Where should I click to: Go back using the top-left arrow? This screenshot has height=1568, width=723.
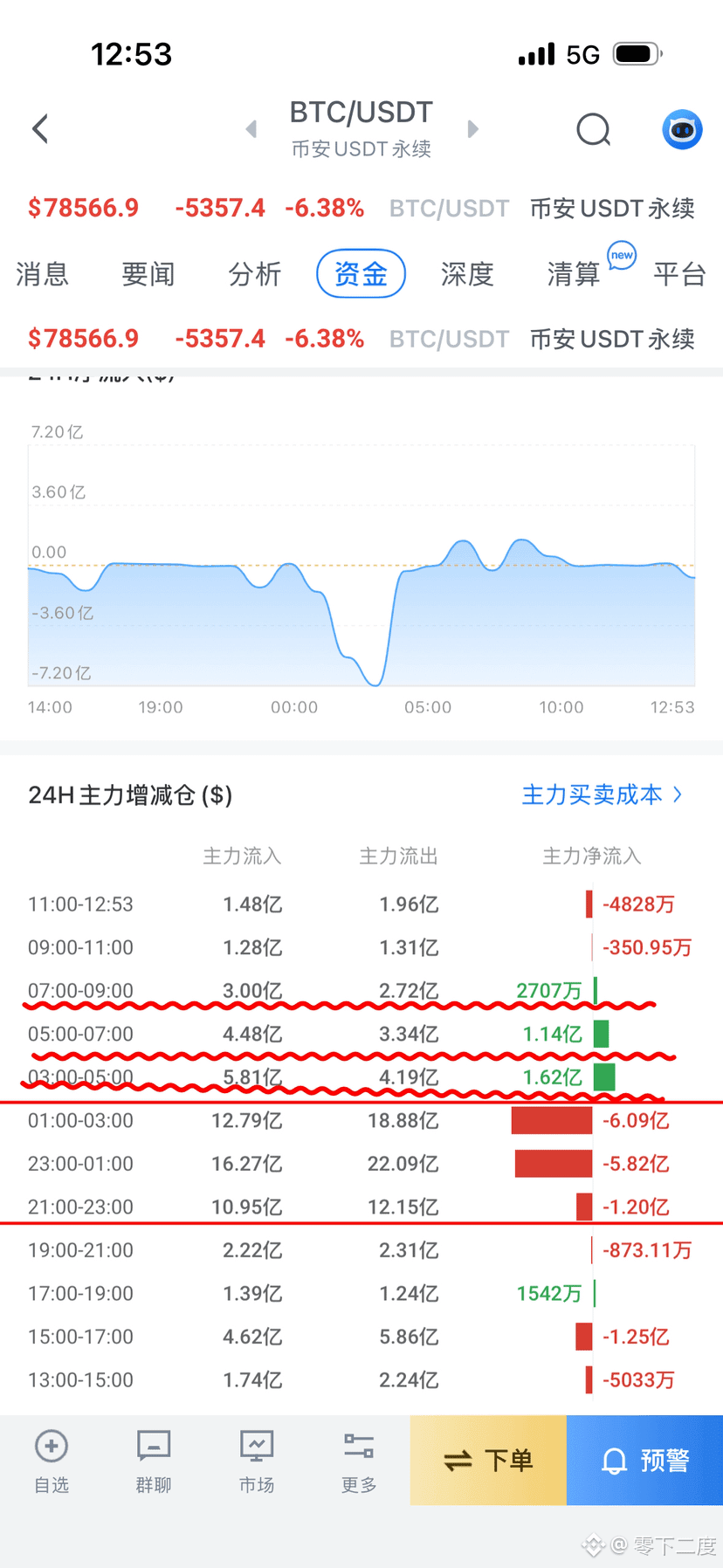[x=40, y=129]
